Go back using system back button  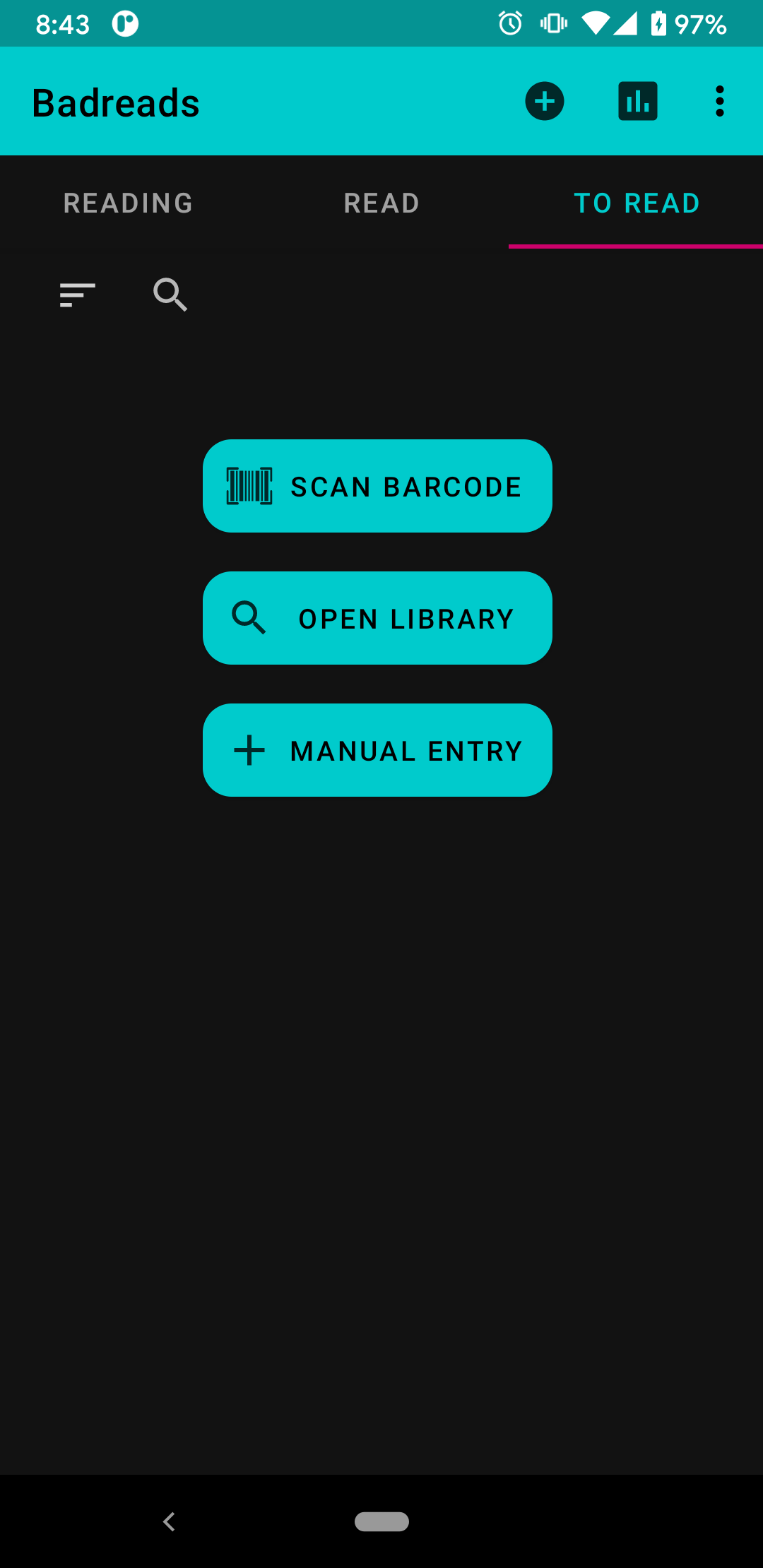[x=169, y=1521]
